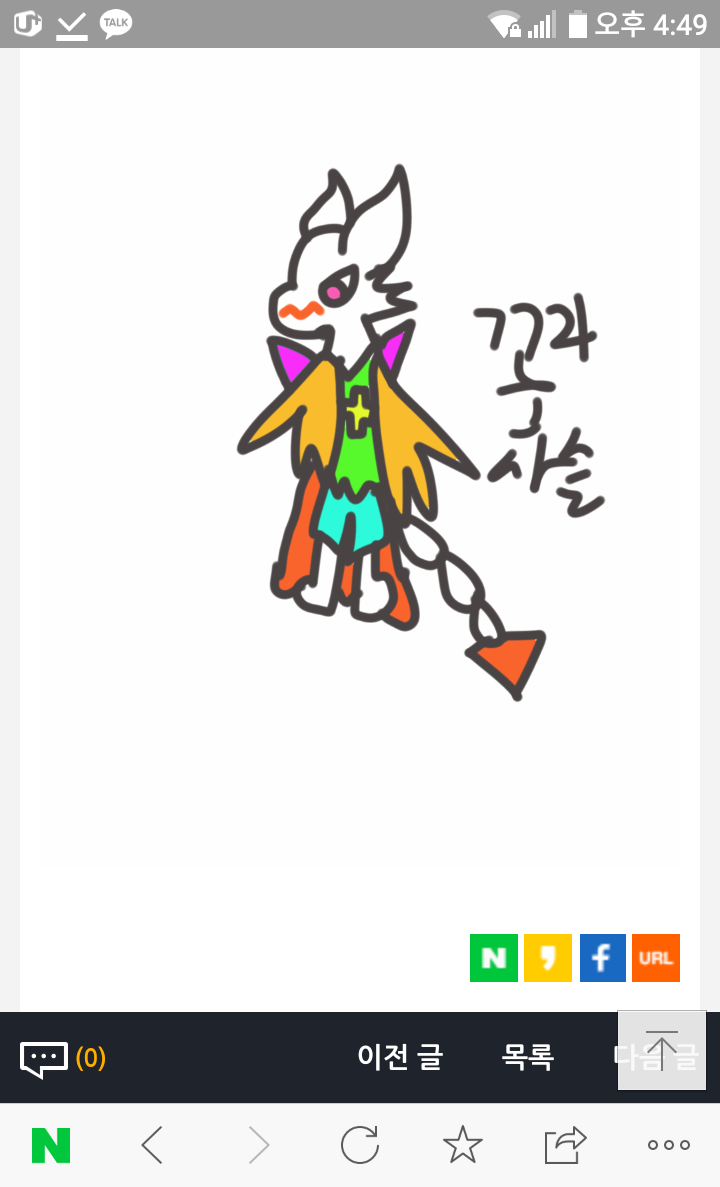Image resolution: width=720 pixels, height=1187 pixels.
Task: Bookmark this page with the star
Action: coord(462,1145)
